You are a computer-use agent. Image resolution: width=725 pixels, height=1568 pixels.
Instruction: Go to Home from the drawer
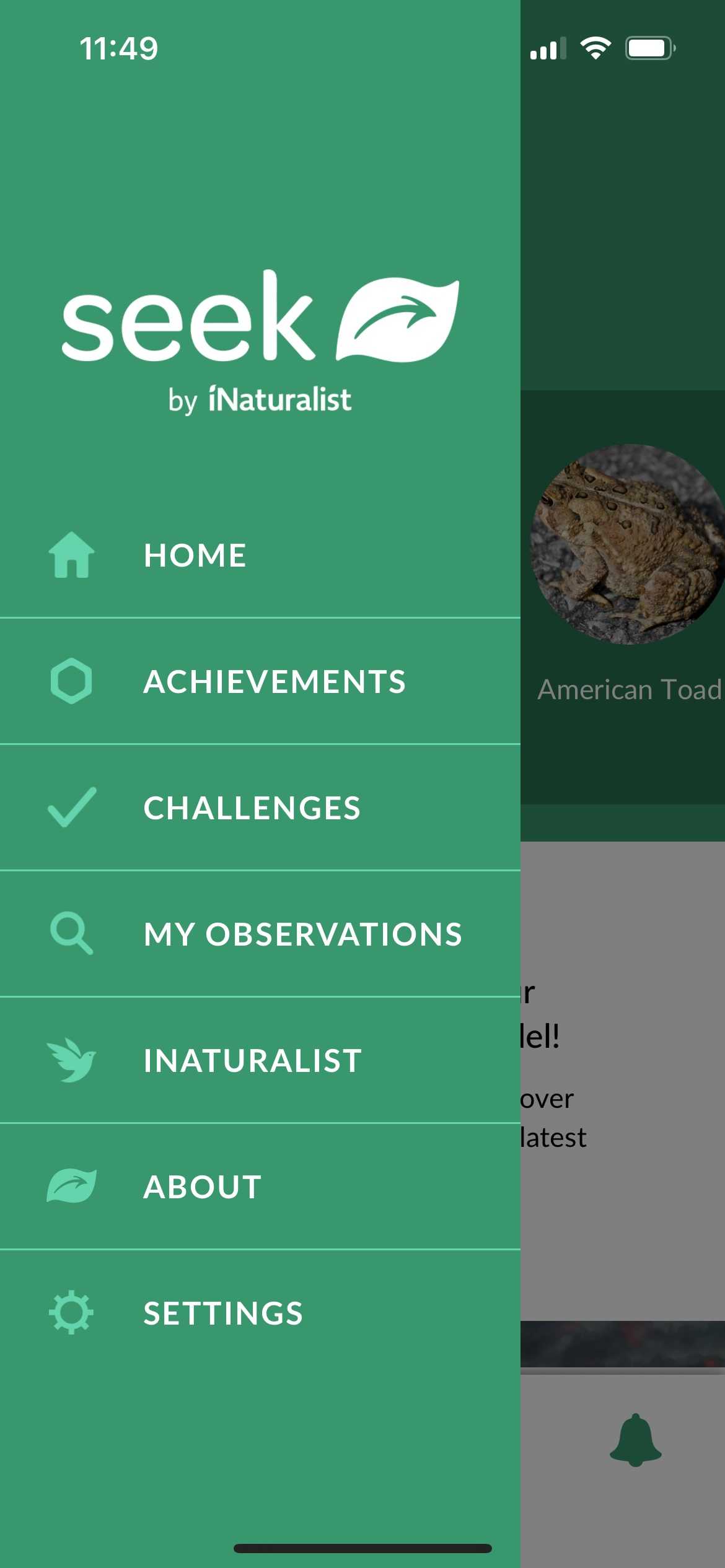pos(195,555)
